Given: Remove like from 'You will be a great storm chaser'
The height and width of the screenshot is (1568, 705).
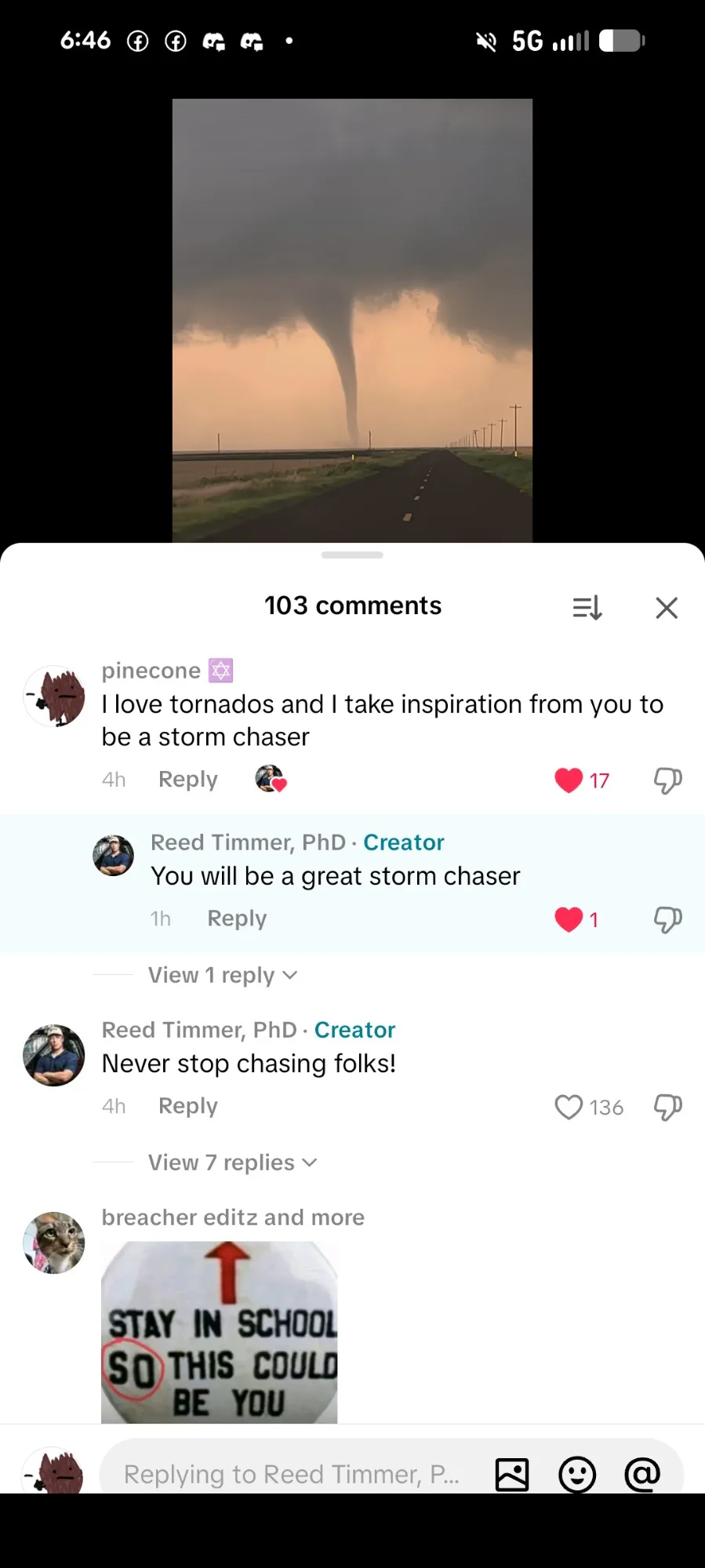Looking at the screenshot, I should (569, 919).
